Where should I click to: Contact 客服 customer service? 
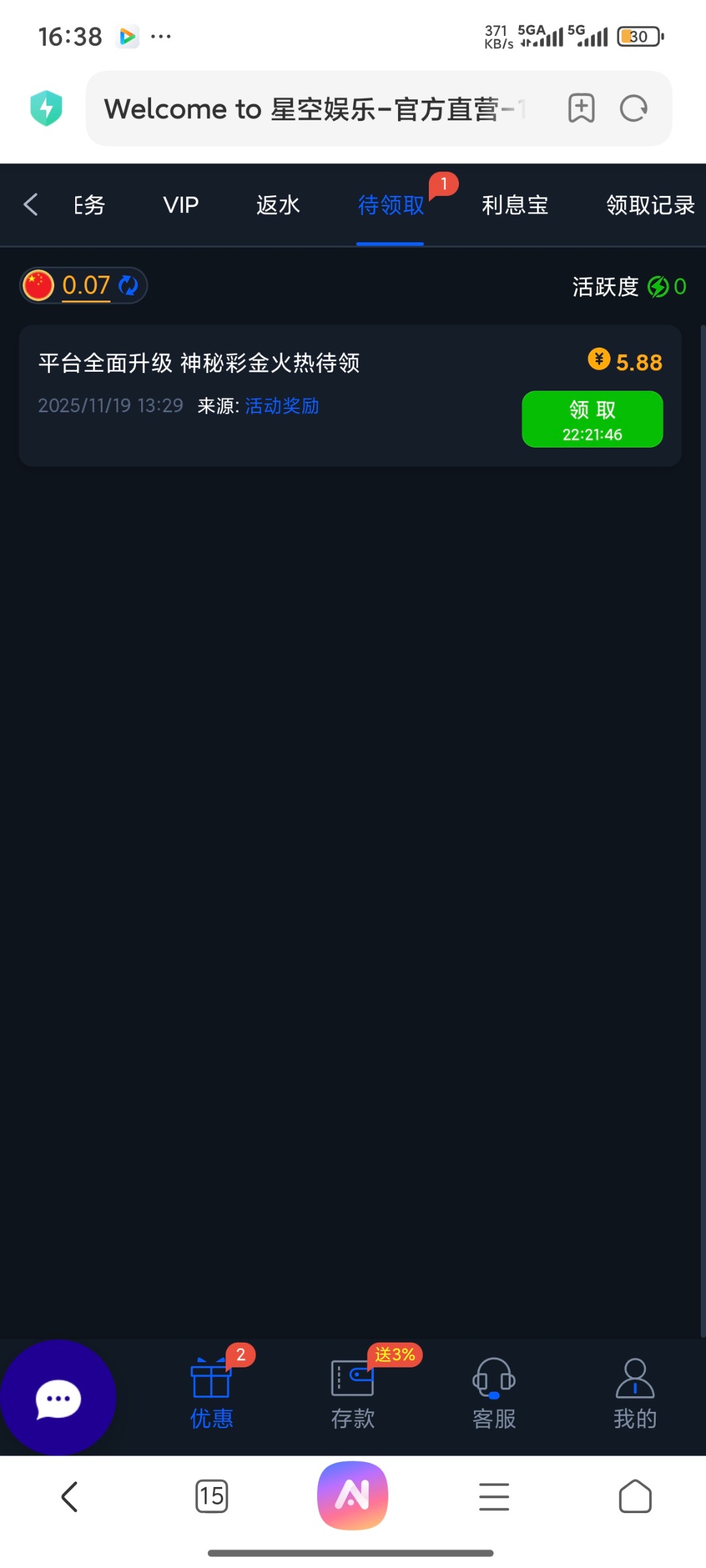[x=494, y=1393]
